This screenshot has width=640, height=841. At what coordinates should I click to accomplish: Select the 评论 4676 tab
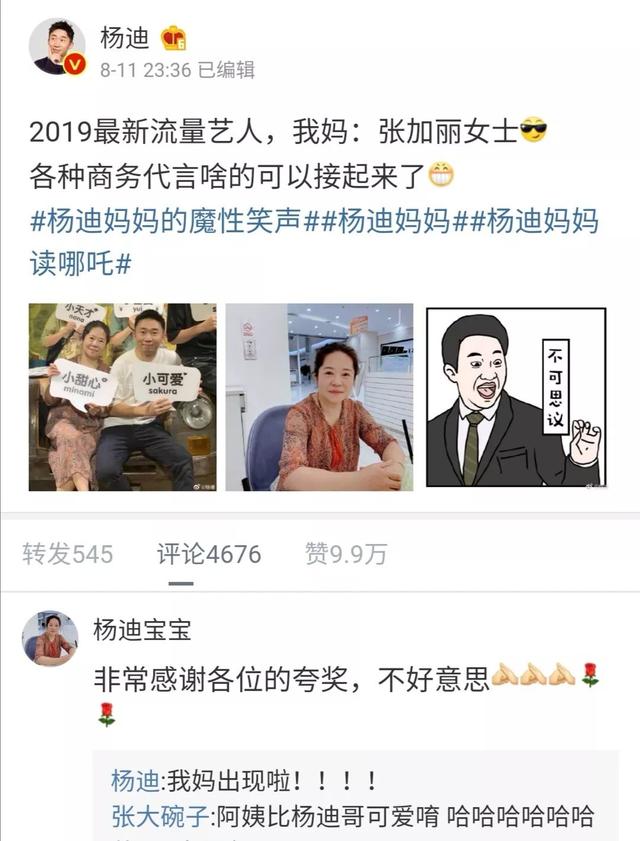[209, 554]
